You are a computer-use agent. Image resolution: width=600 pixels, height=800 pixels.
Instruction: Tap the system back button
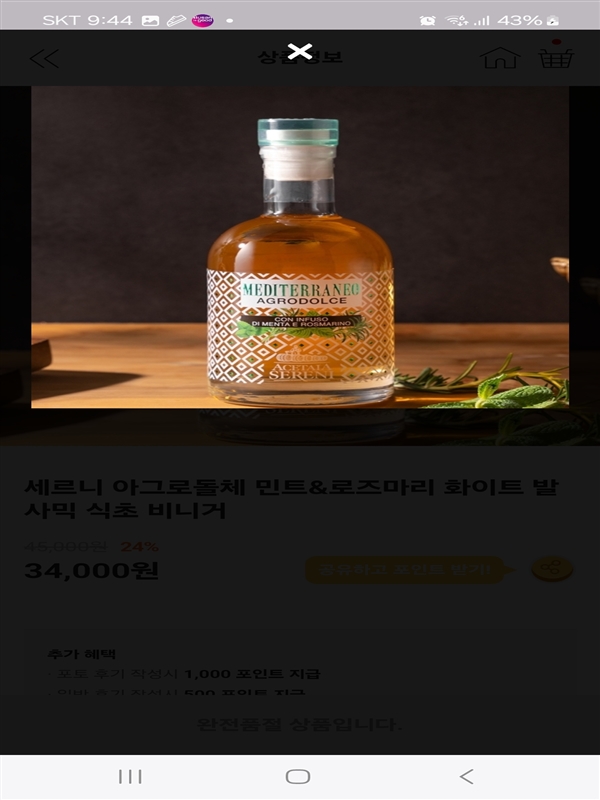tap(466, 777)
